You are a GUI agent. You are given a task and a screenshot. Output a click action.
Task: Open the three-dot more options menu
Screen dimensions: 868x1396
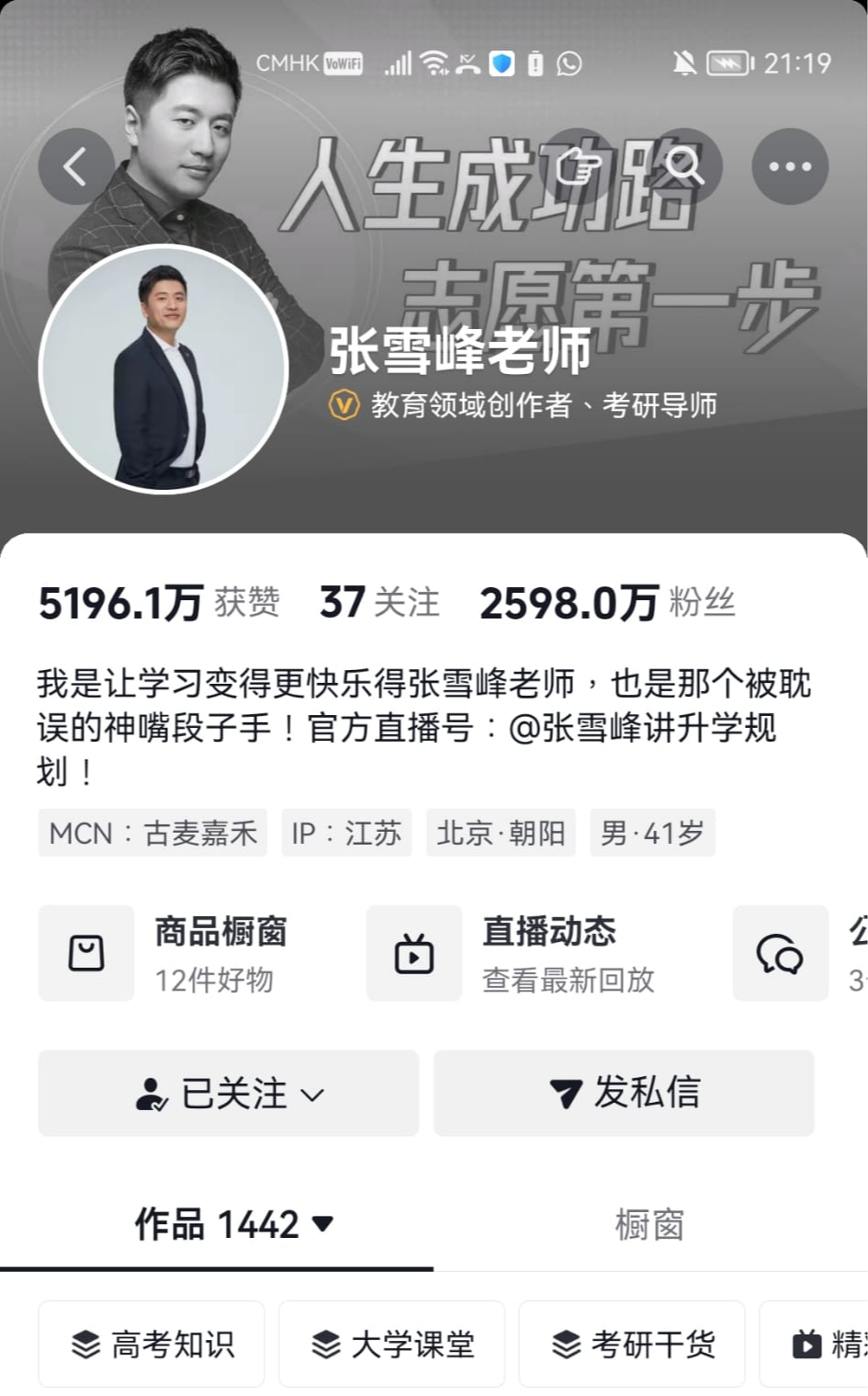pos(790,167)
